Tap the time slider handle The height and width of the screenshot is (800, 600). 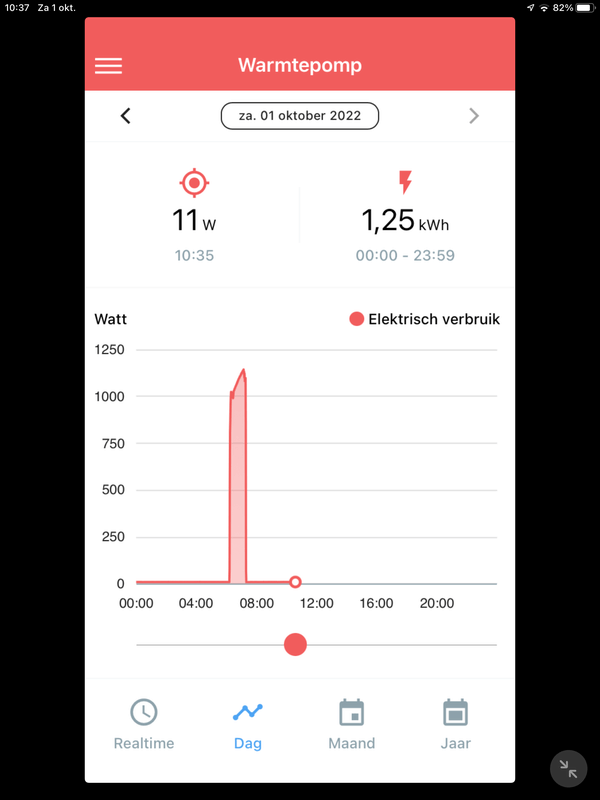295,645
